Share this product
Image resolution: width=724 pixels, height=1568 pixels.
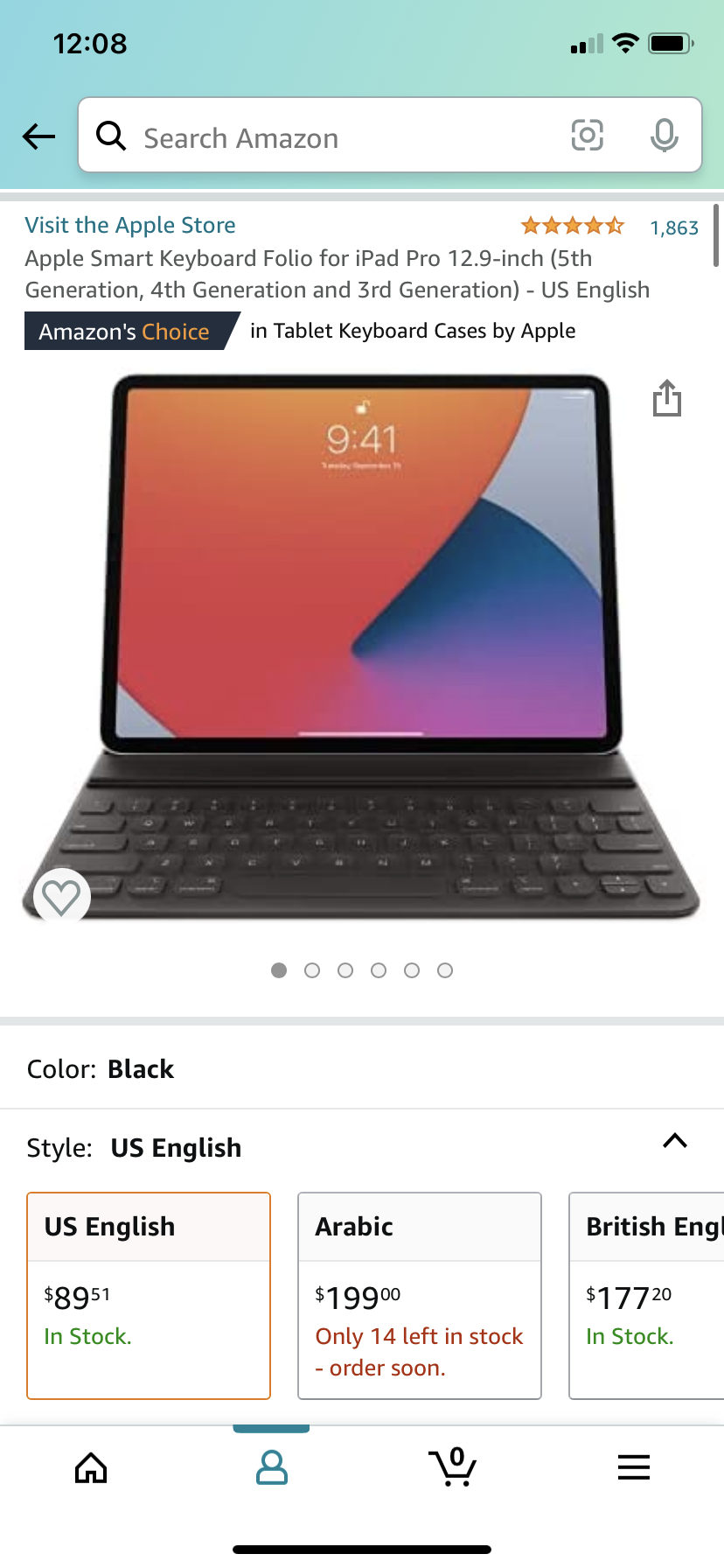[667, 397]
